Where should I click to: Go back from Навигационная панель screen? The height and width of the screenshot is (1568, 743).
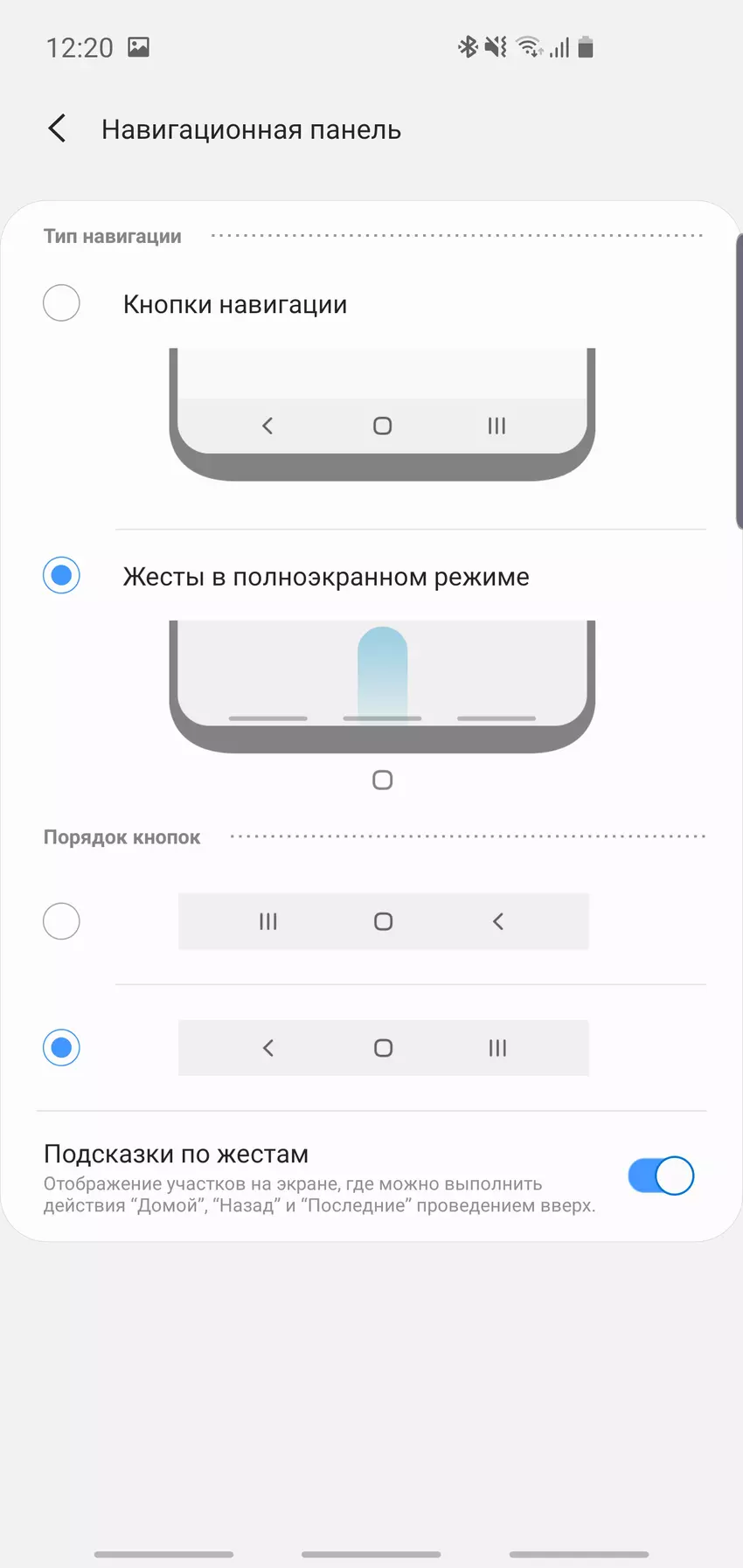tap(58, 129)
